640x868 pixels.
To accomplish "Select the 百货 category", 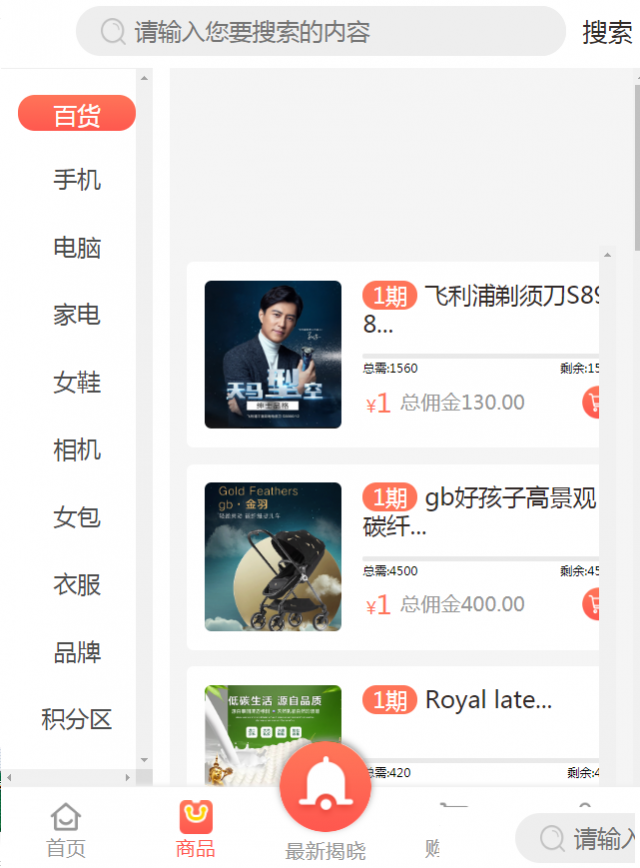I will 77,114.
